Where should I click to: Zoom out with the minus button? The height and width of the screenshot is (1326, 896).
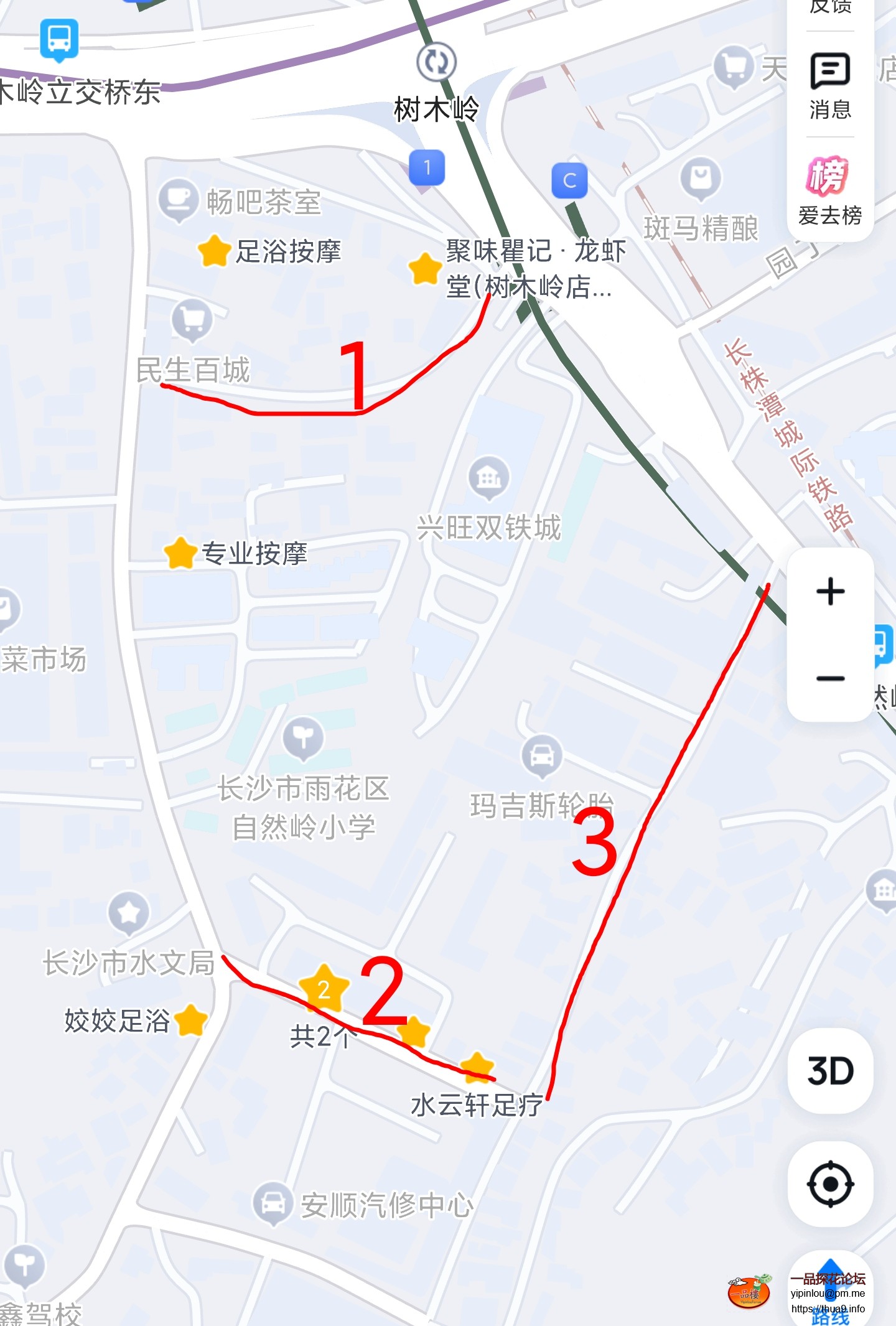pos(830,678)
